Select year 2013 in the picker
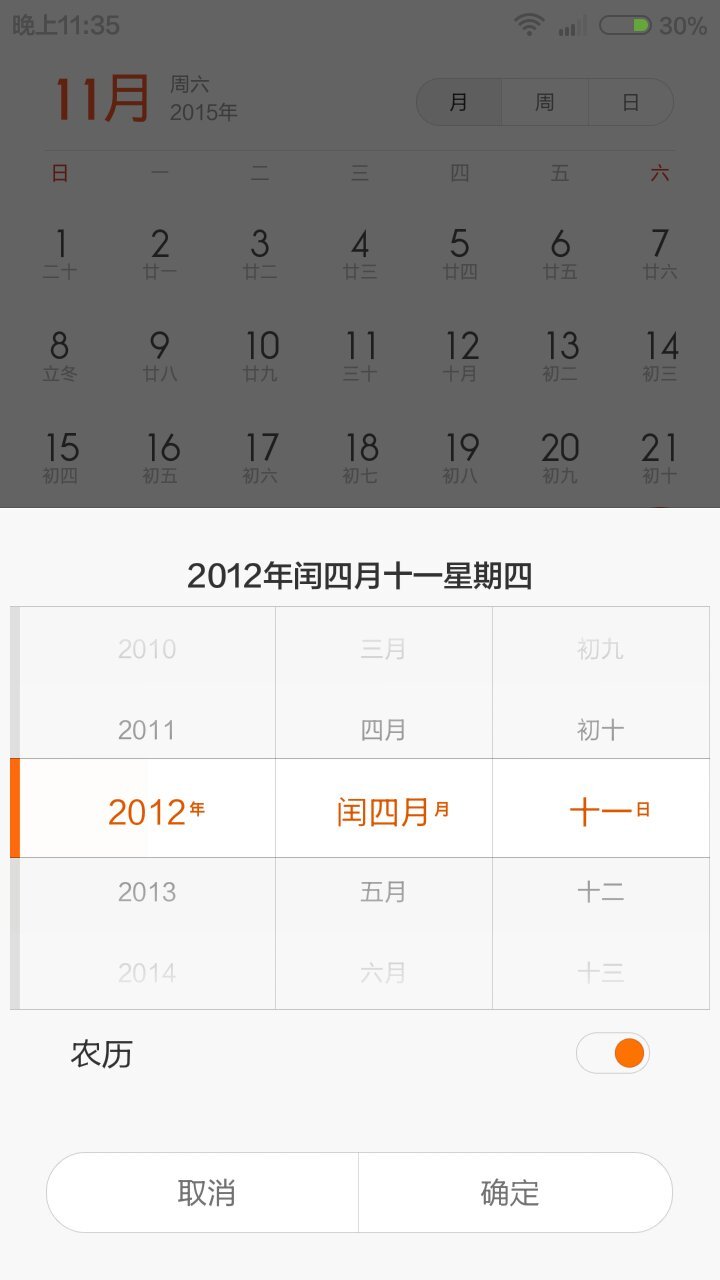Viewport: 720px width, 1280px height. coord(147,891)
